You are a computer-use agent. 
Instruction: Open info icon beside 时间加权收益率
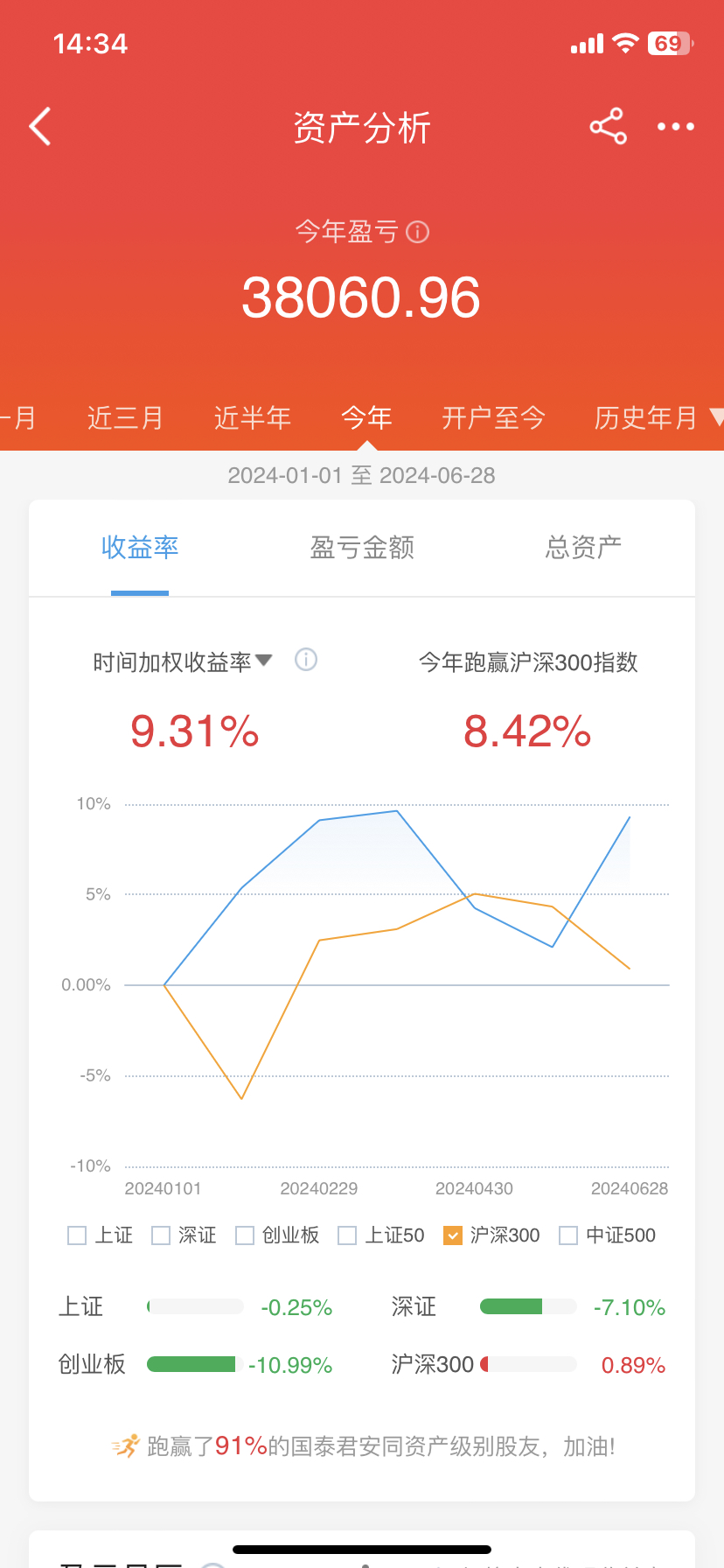[x=306, y=660]
